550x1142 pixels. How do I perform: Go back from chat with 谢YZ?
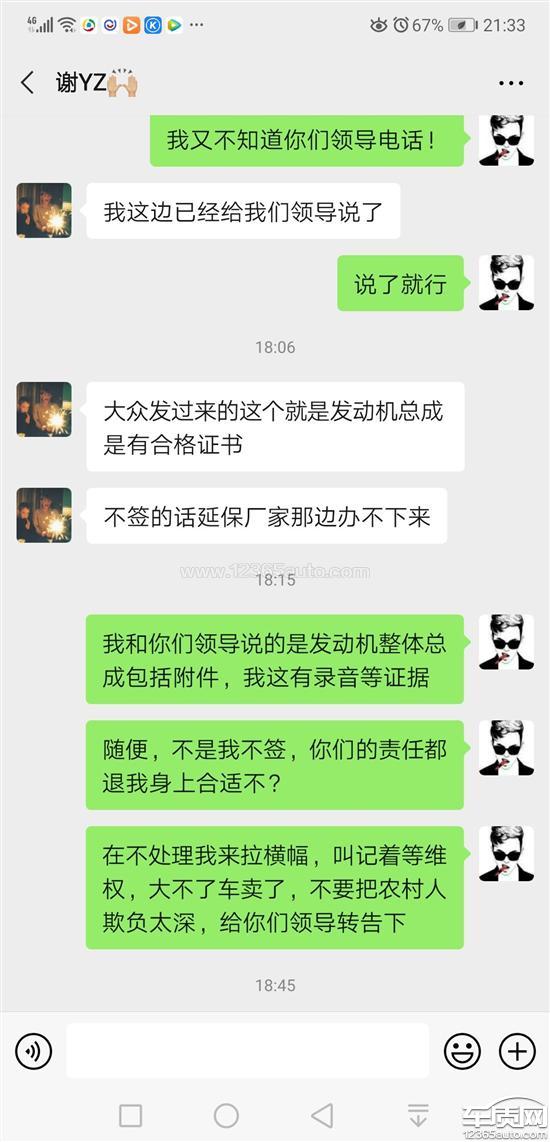click(x=28, y=83)
